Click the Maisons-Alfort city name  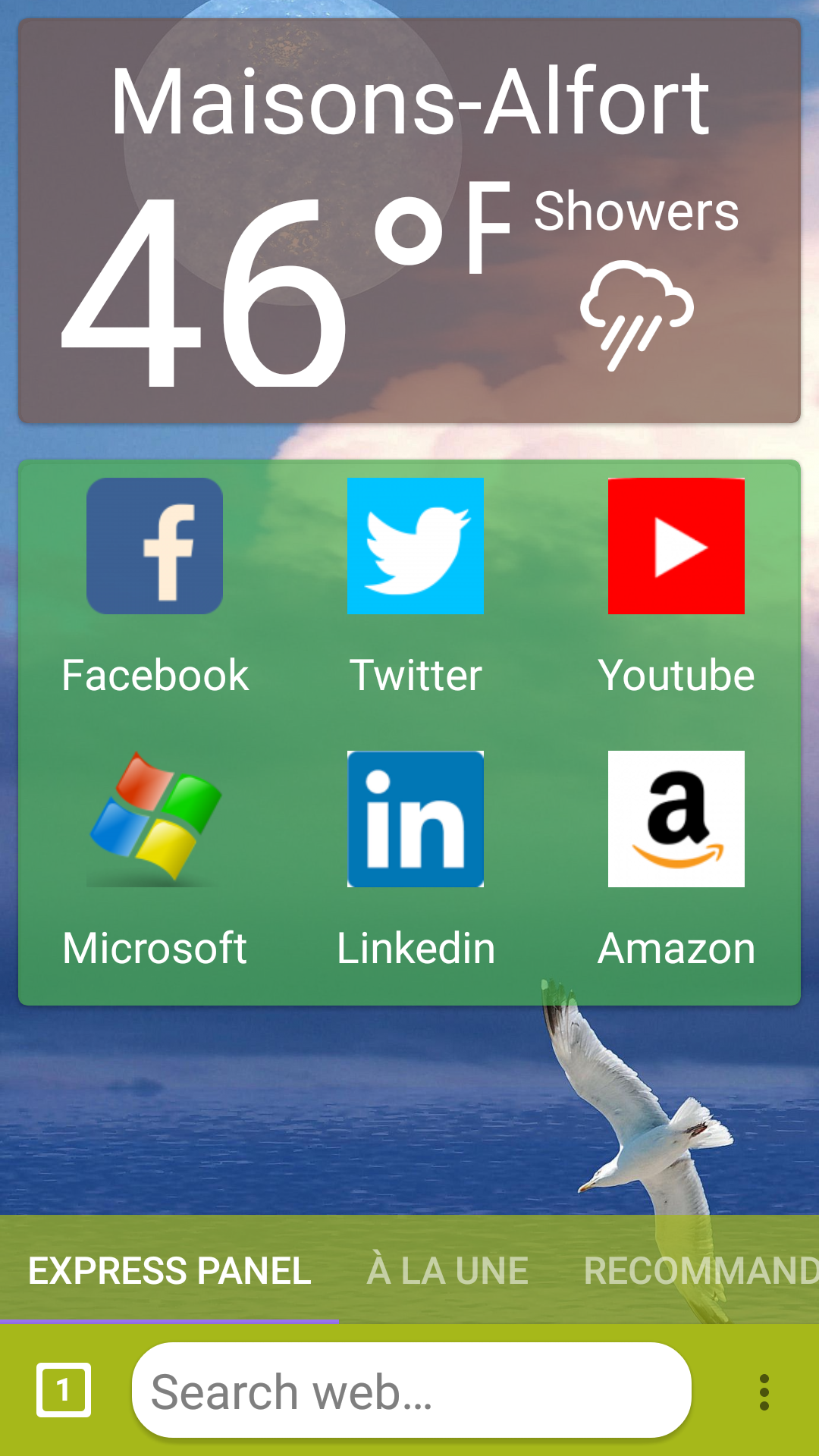point(409,102)
